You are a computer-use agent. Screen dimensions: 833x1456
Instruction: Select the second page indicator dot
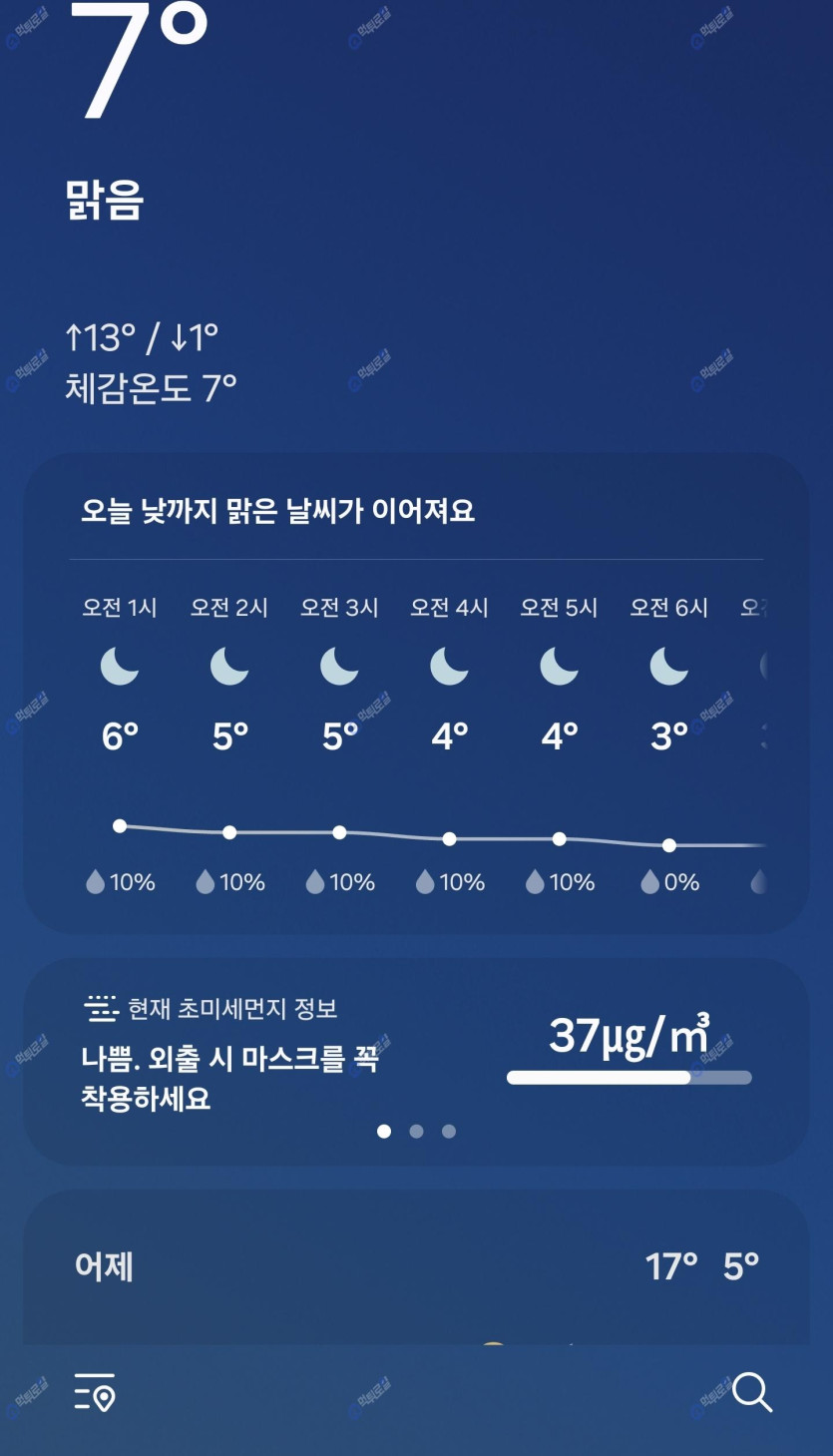pyautogui.click(x=417, y=1131)
